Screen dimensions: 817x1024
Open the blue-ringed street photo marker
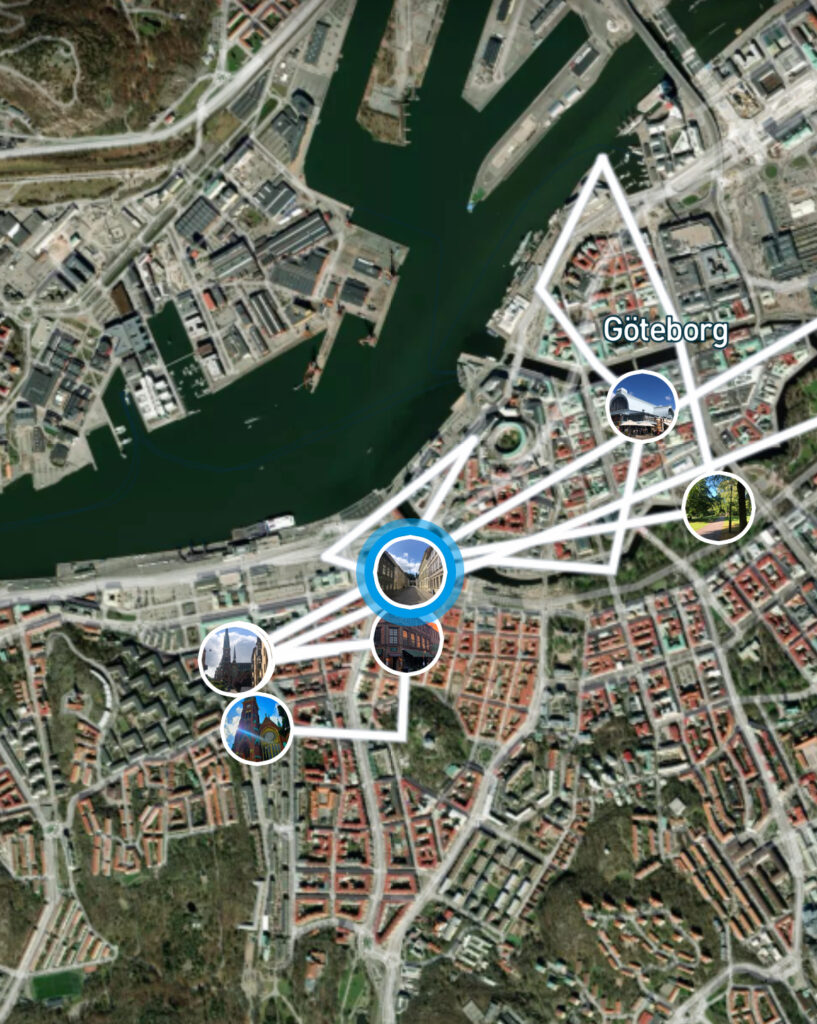[x=409, y=573]
